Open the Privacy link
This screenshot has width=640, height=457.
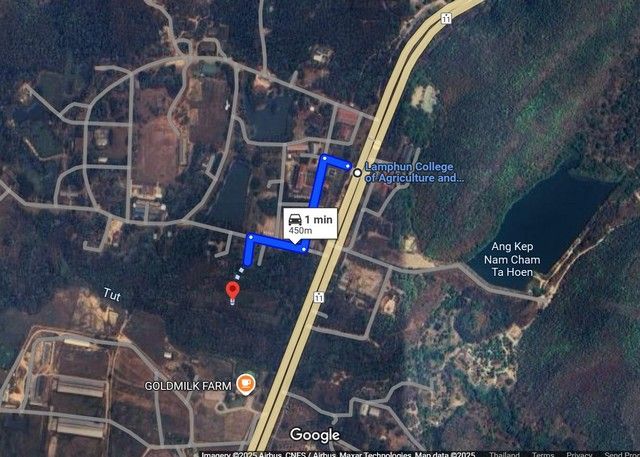coord(579,454)
